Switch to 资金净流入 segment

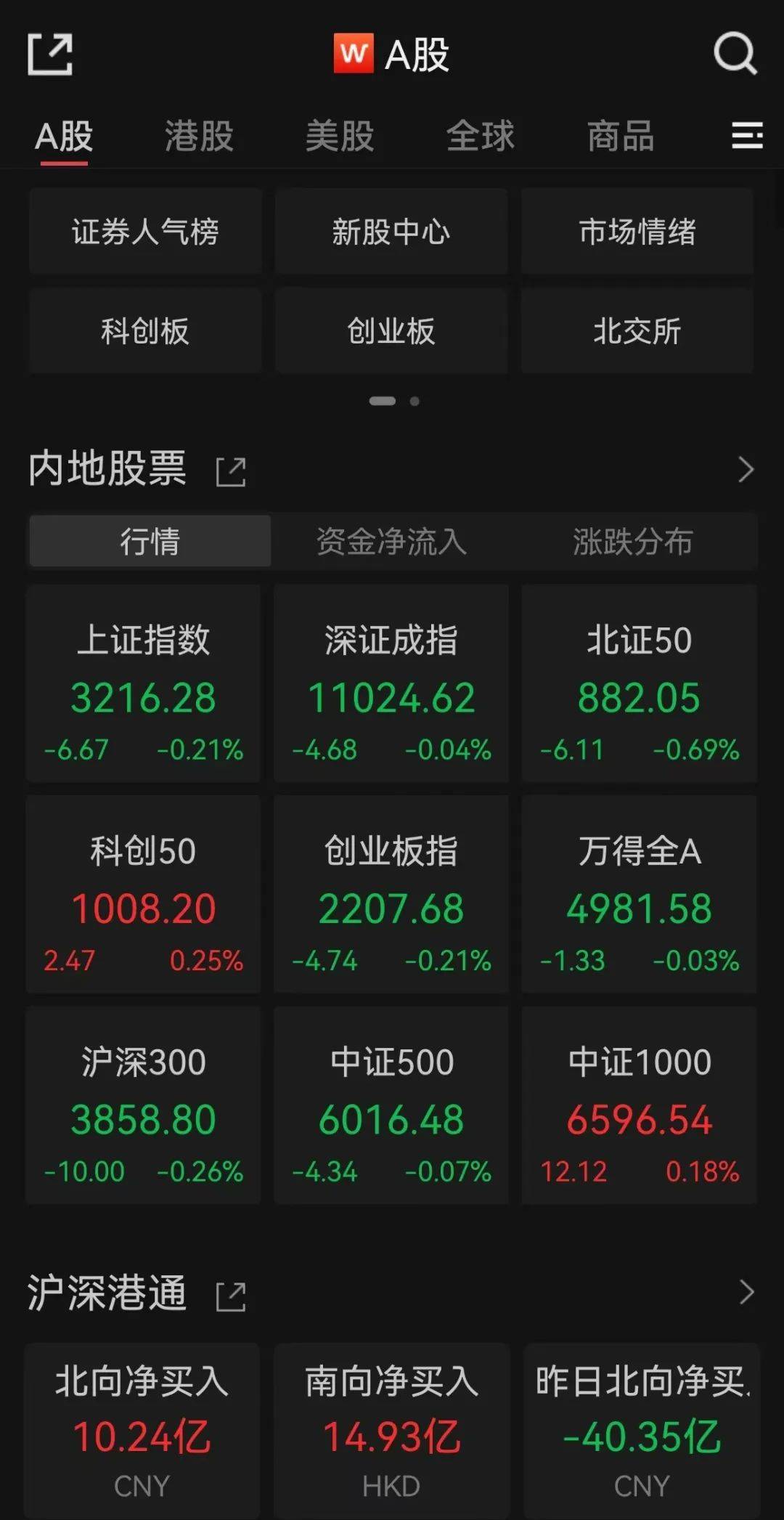pyautogui.click(x=391, y=541)
